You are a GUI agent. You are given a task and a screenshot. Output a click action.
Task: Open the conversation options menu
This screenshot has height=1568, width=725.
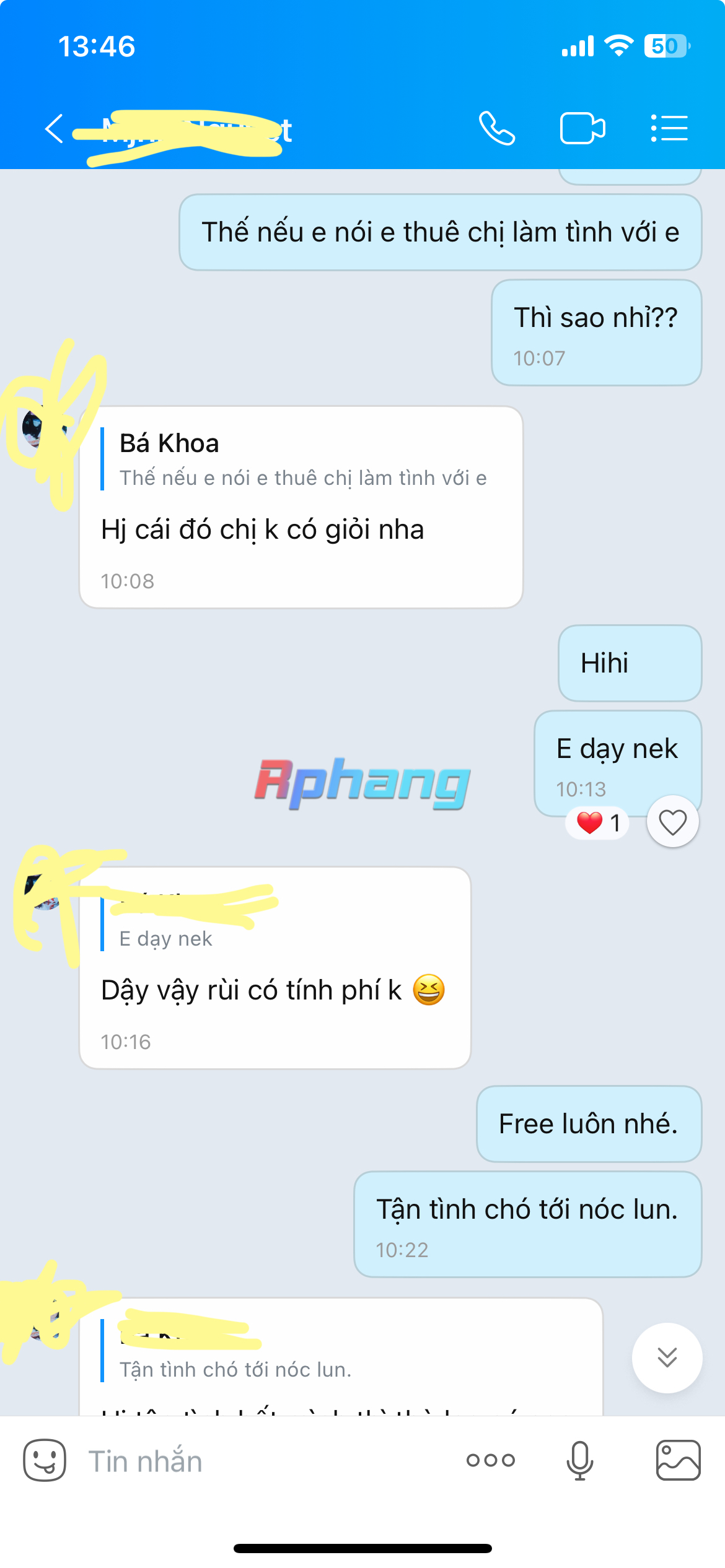[669, 129]
